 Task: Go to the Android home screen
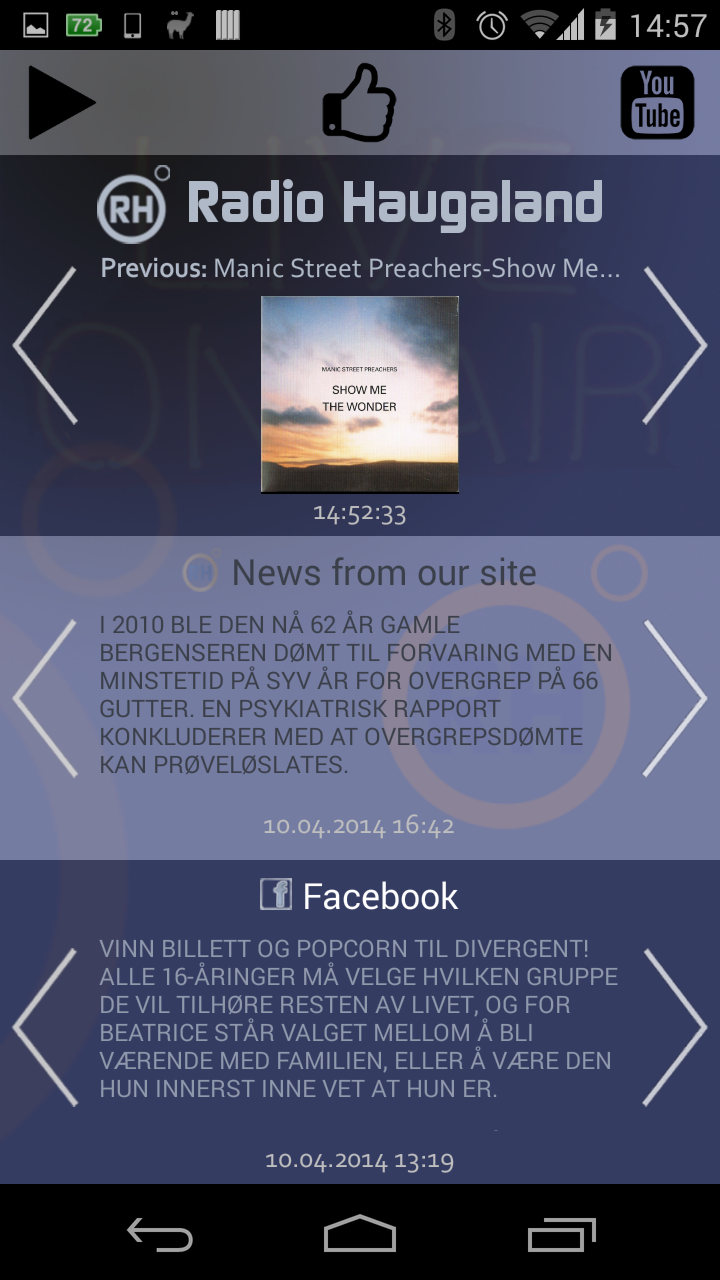(x=360, y=1234)
